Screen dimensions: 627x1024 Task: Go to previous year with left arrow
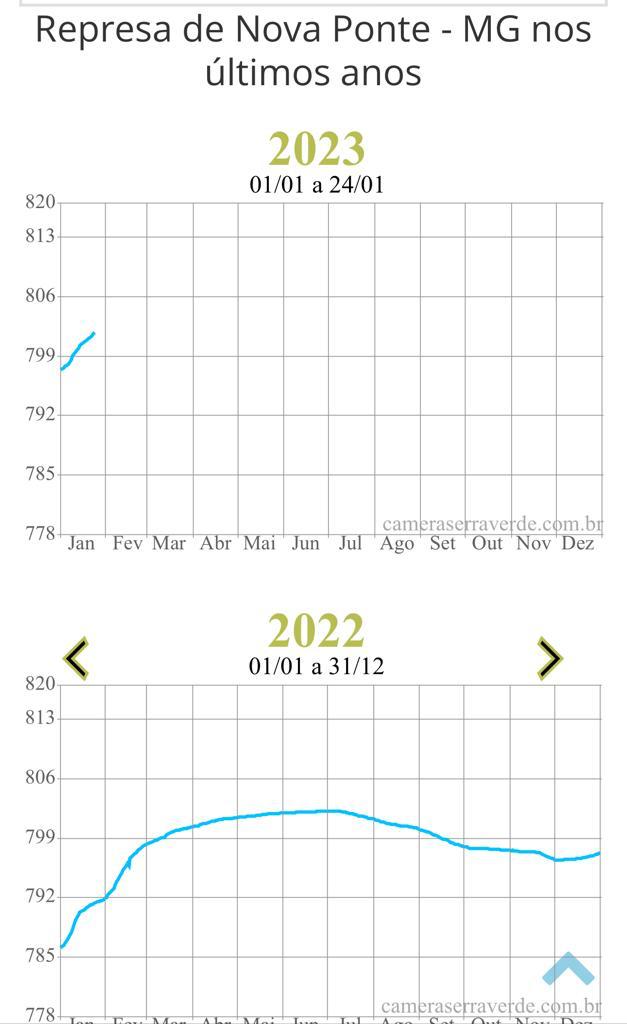[x=76, y=658]
